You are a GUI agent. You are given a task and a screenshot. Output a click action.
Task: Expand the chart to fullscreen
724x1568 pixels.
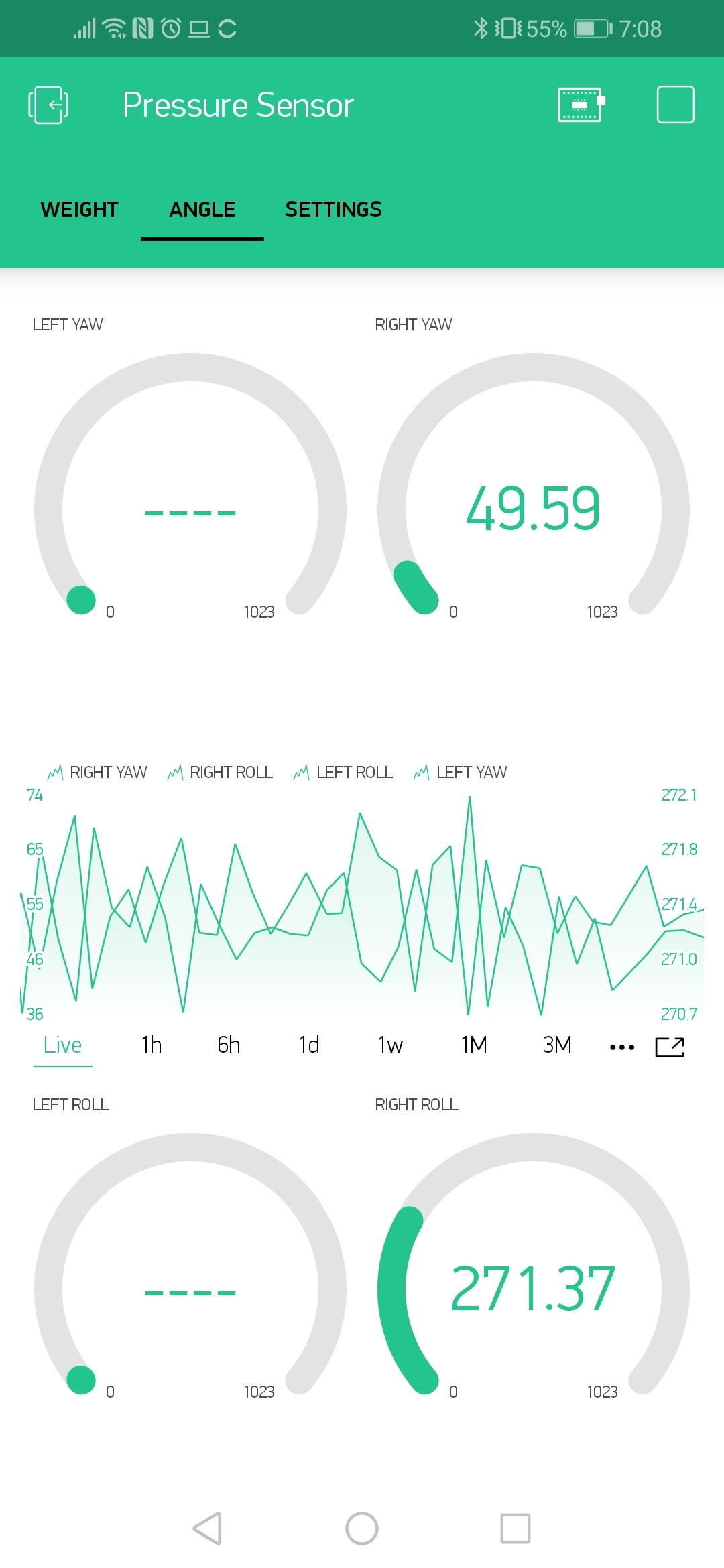click(x=670, y=1047)
